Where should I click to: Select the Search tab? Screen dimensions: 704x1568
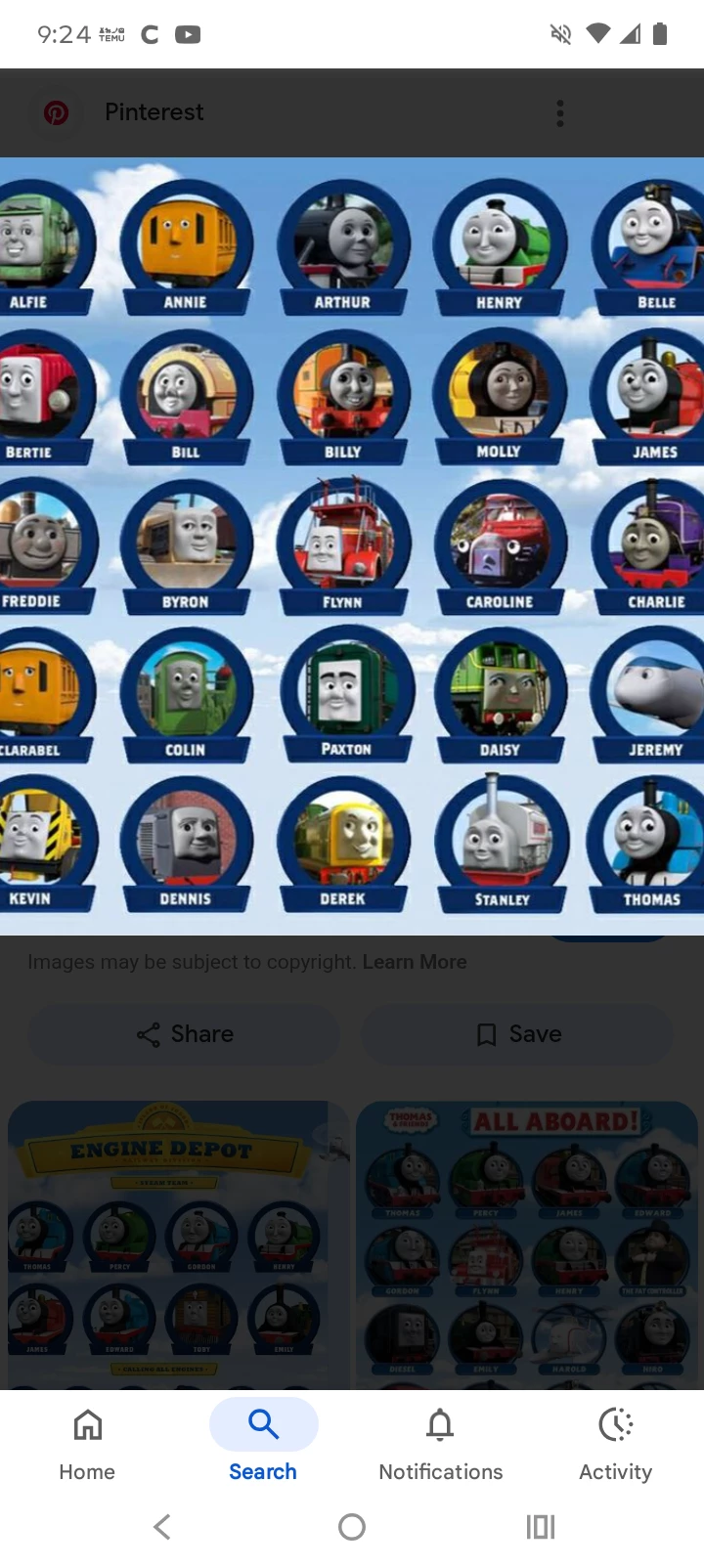[x=263, y=1445]
